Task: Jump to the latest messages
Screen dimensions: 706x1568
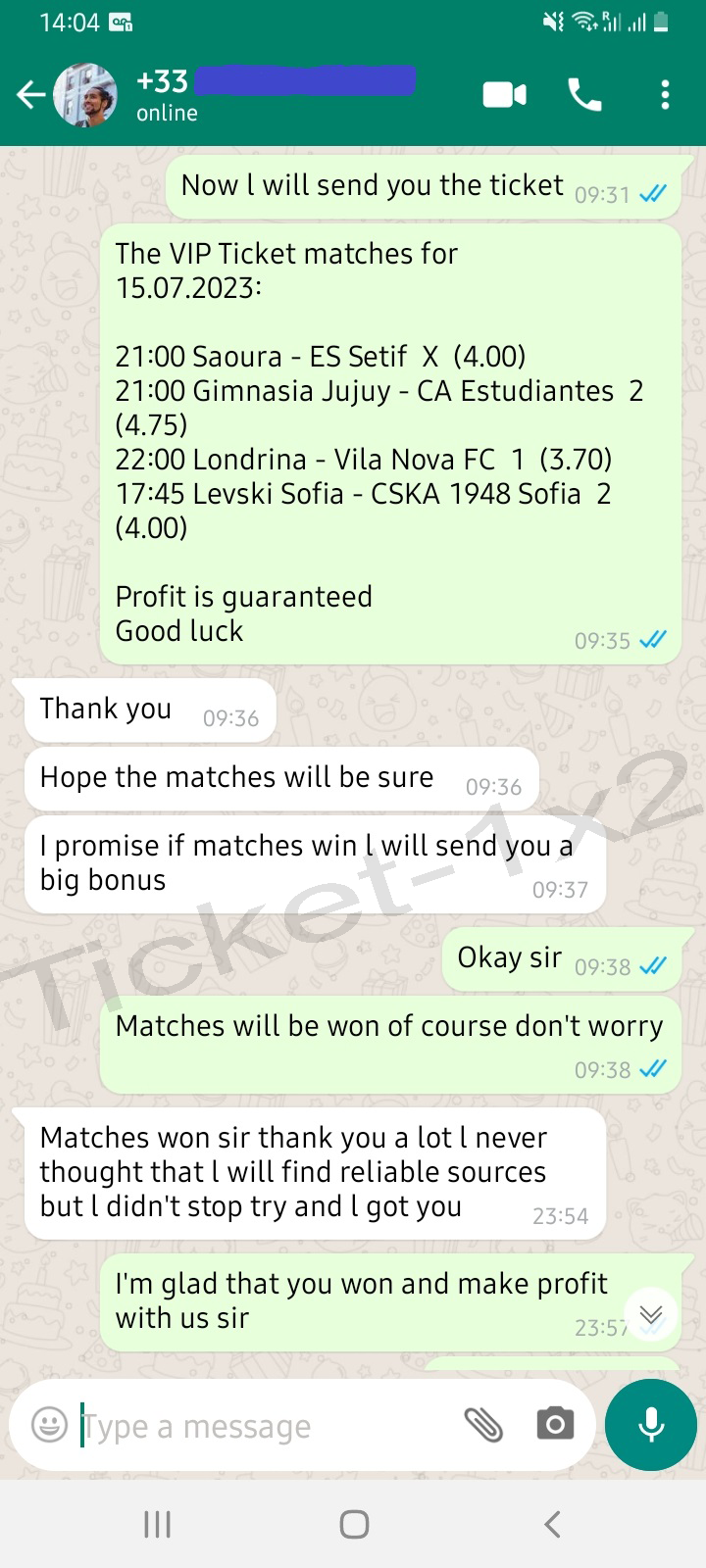Action: pos(650,1314)
